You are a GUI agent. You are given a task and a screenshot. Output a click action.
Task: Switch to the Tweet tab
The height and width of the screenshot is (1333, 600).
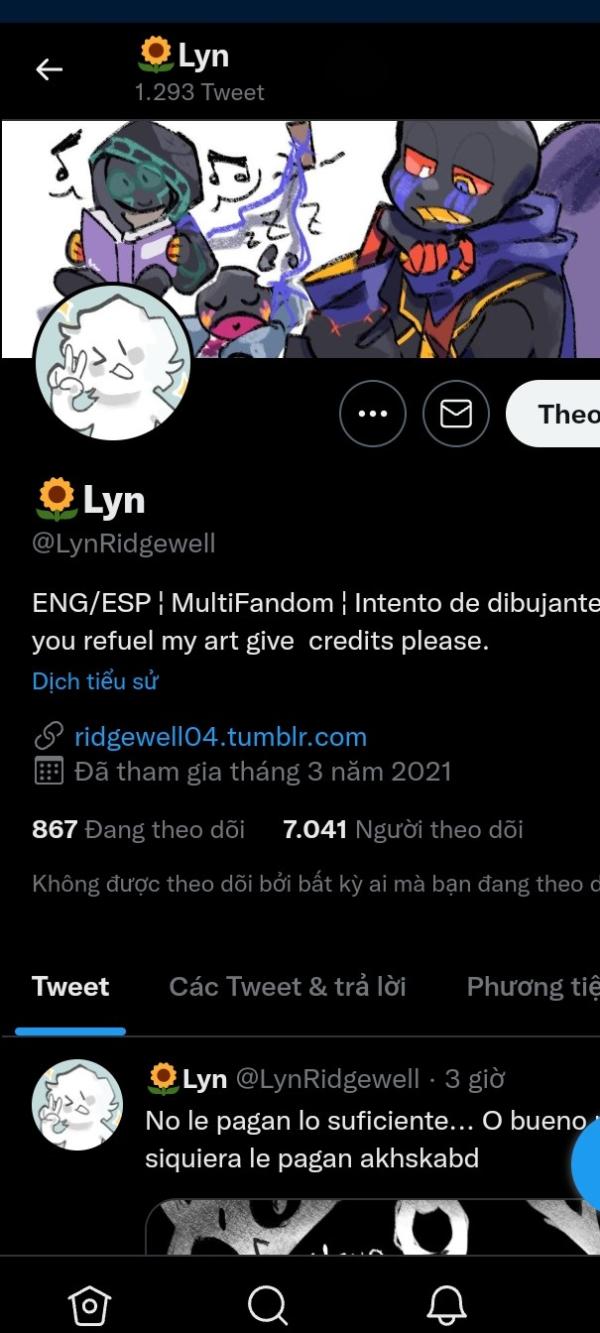tap(70, 987)
